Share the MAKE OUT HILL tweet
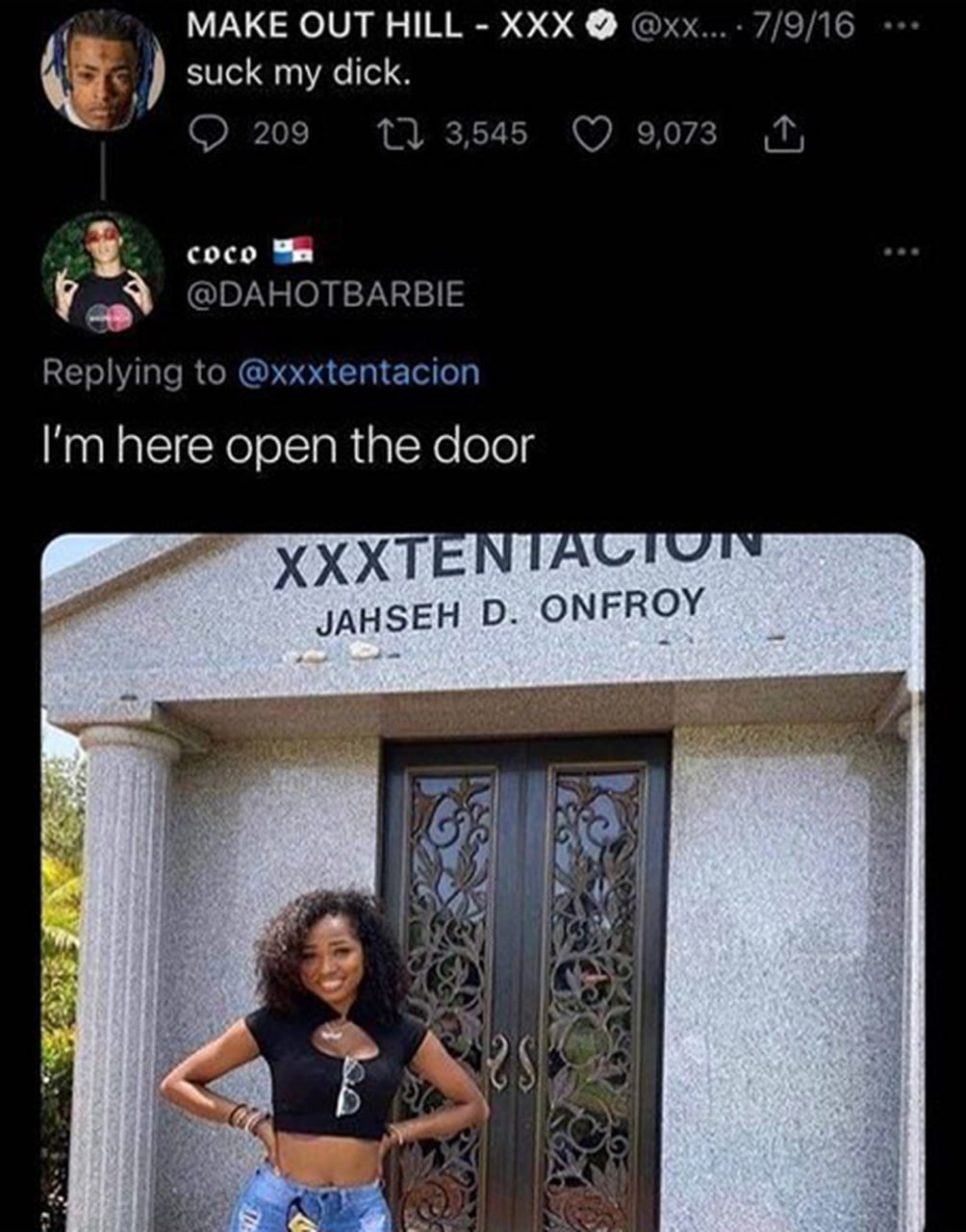The height and width of the screenshot is (1232, 966). [783, 133]
